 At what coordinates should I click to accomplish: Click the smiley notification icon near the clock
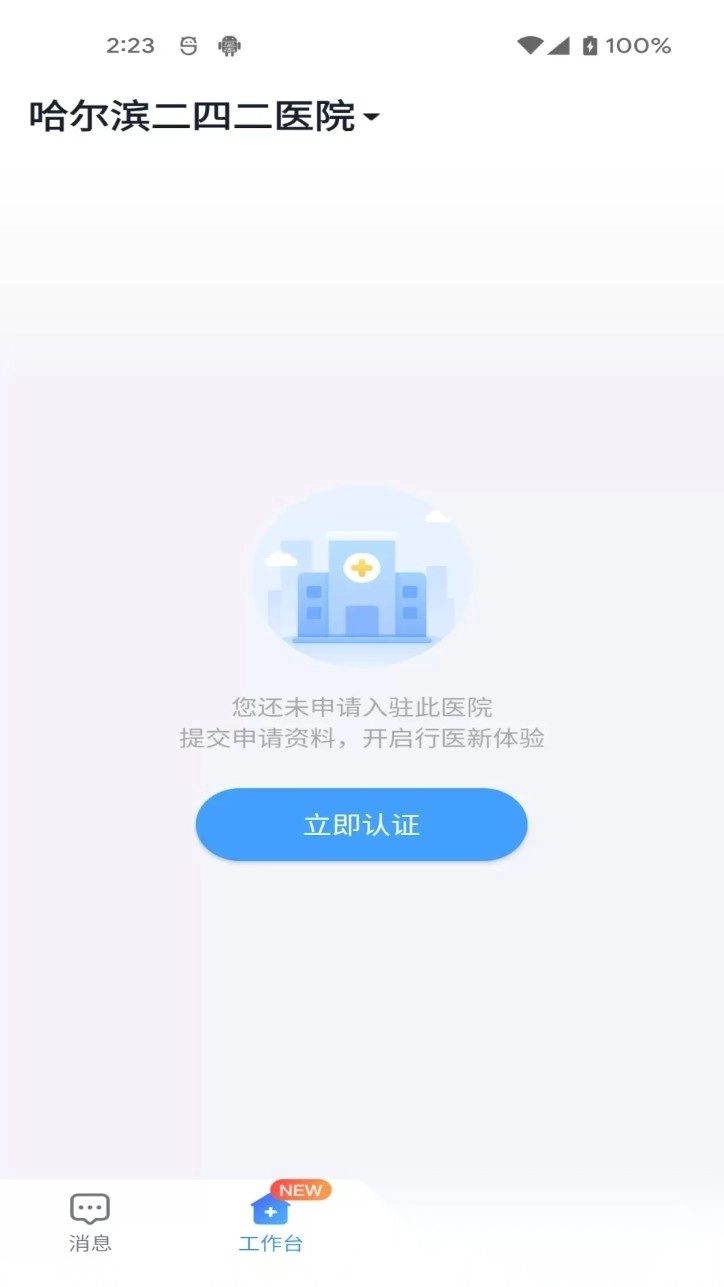pyautogui.click(x=188, y=45)
